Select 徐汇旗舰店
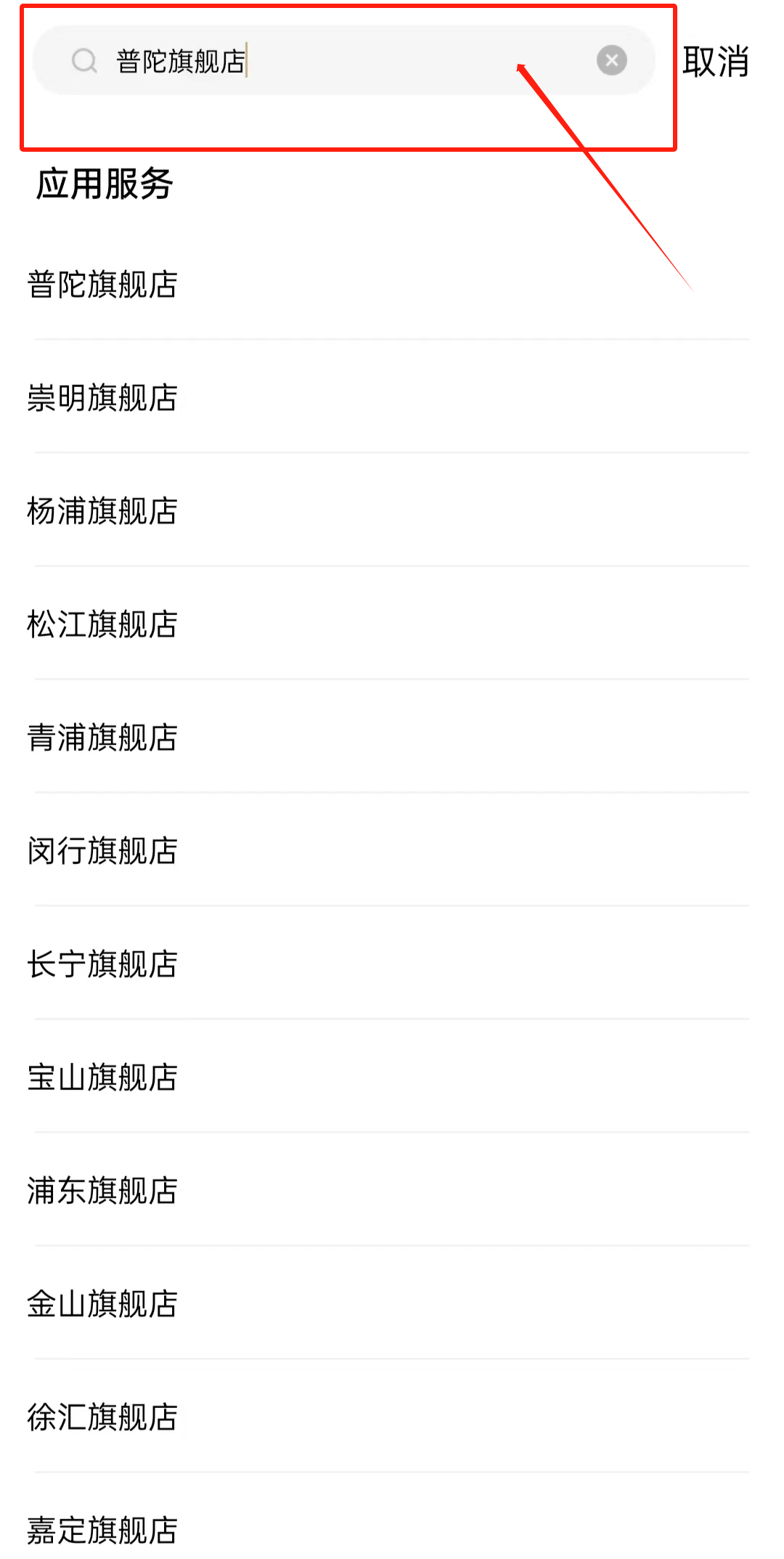Viewport: 784px width, 1559px height. [x=103, y=1417]
